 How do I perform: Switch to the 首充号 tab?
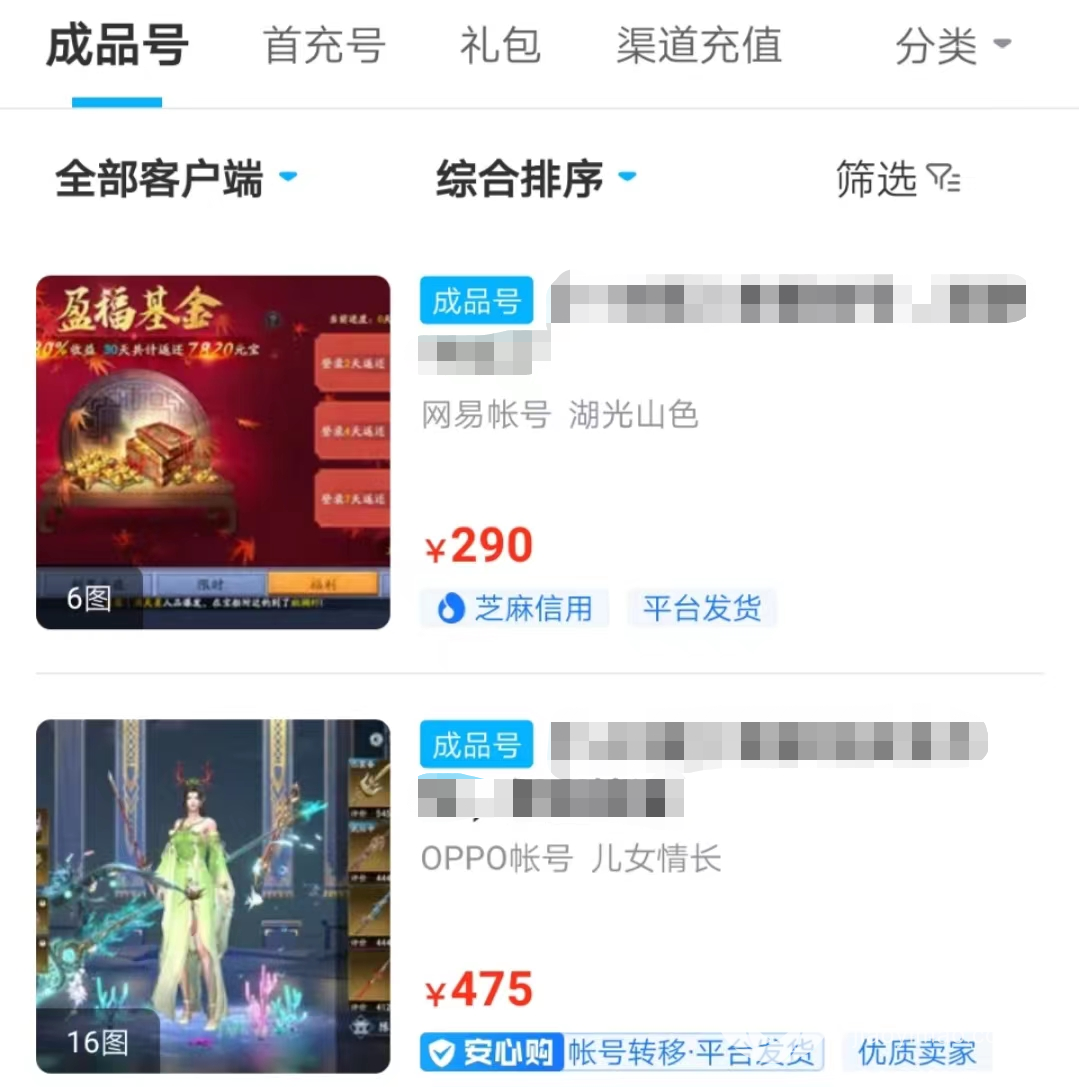[x=324, y=46]
